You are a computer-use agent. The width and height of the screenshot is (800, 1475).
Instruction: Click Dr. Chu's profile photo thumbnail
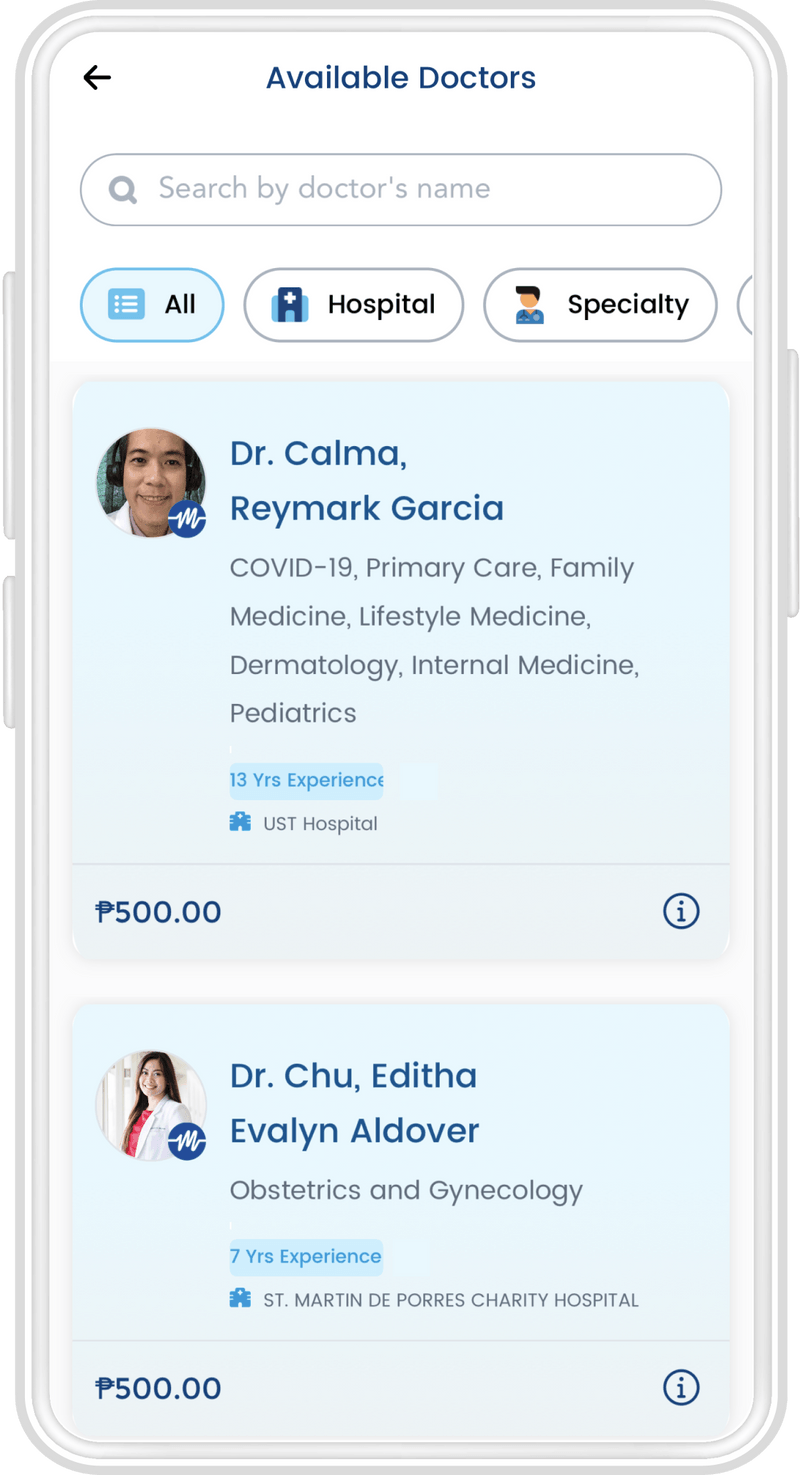tap(152, 1105)
